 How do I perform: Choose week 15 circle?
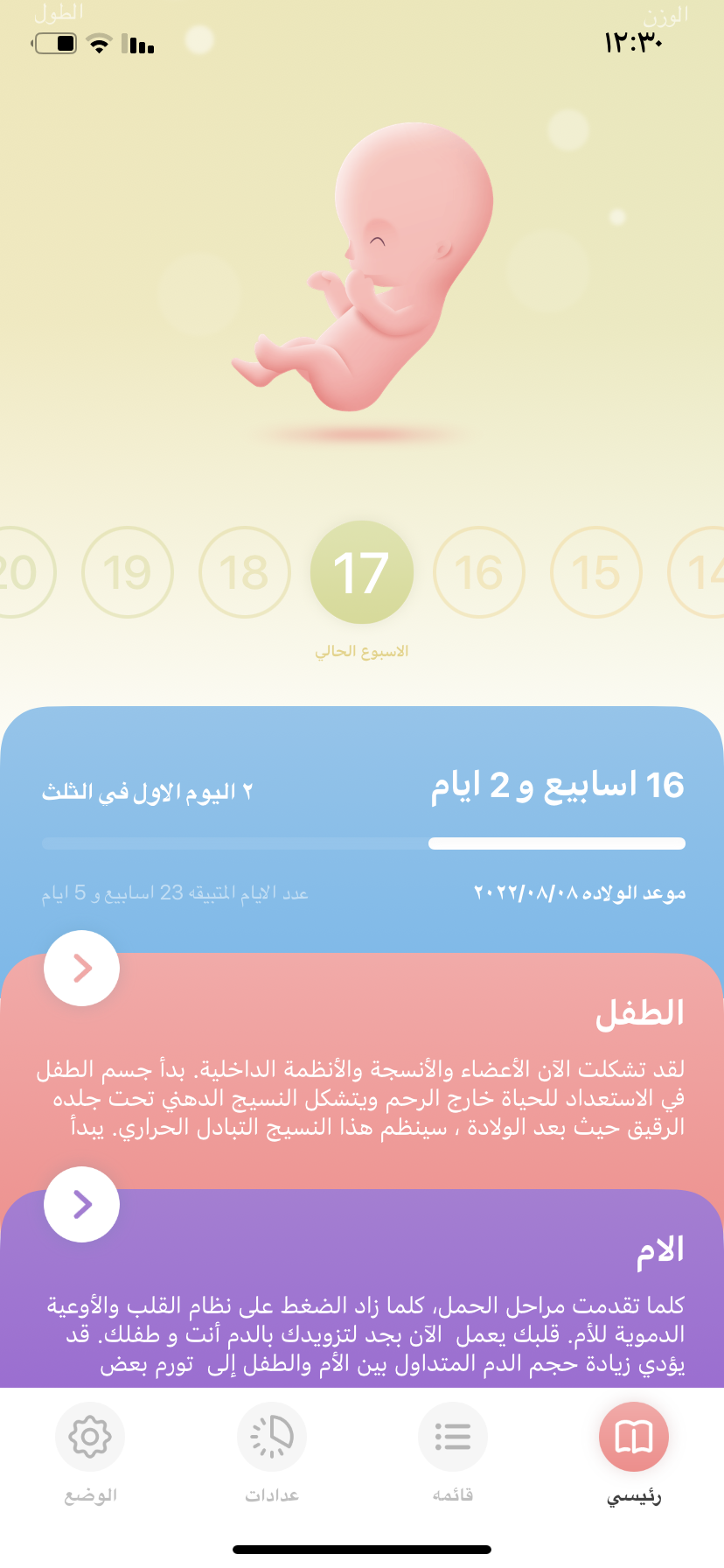pyautogui.click(x=596, y=573)
